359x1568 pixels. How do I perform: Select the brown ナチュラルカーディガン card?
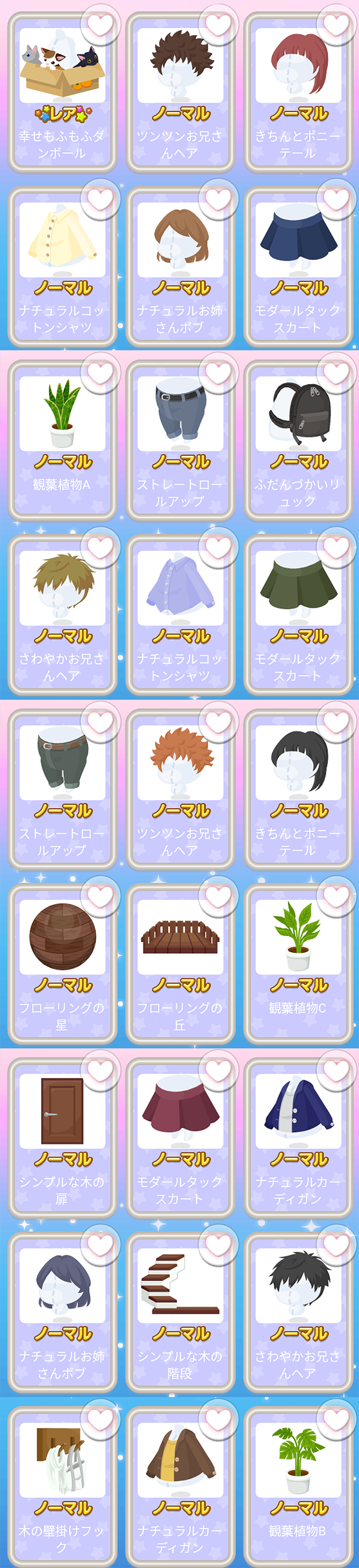[x=180, y=1486]
